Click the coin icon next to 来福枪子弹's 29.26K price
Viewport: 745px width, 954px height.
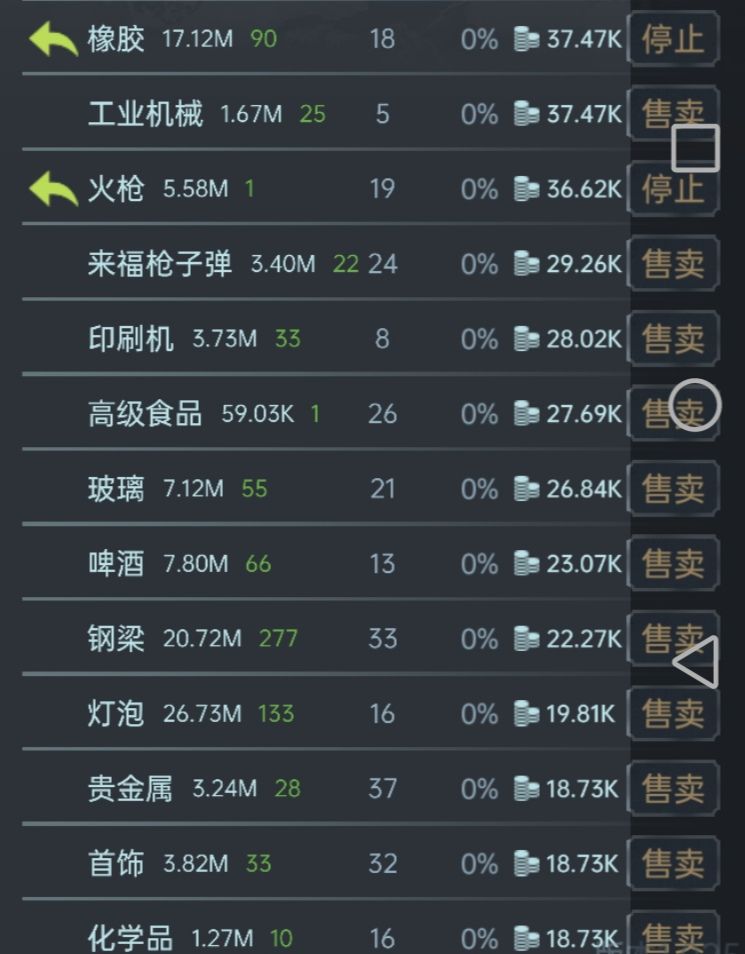tap(522, 264)
